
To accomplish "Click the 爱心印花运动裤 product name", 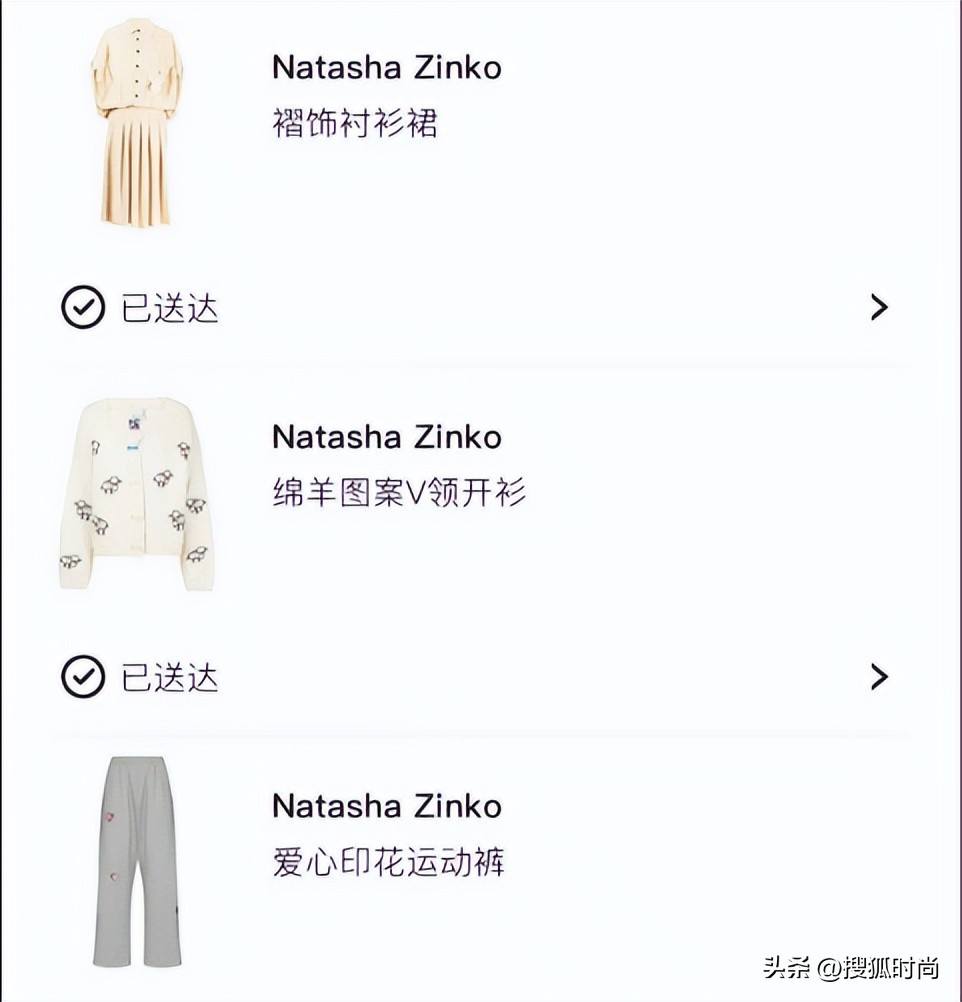I will tap(388, 861).
